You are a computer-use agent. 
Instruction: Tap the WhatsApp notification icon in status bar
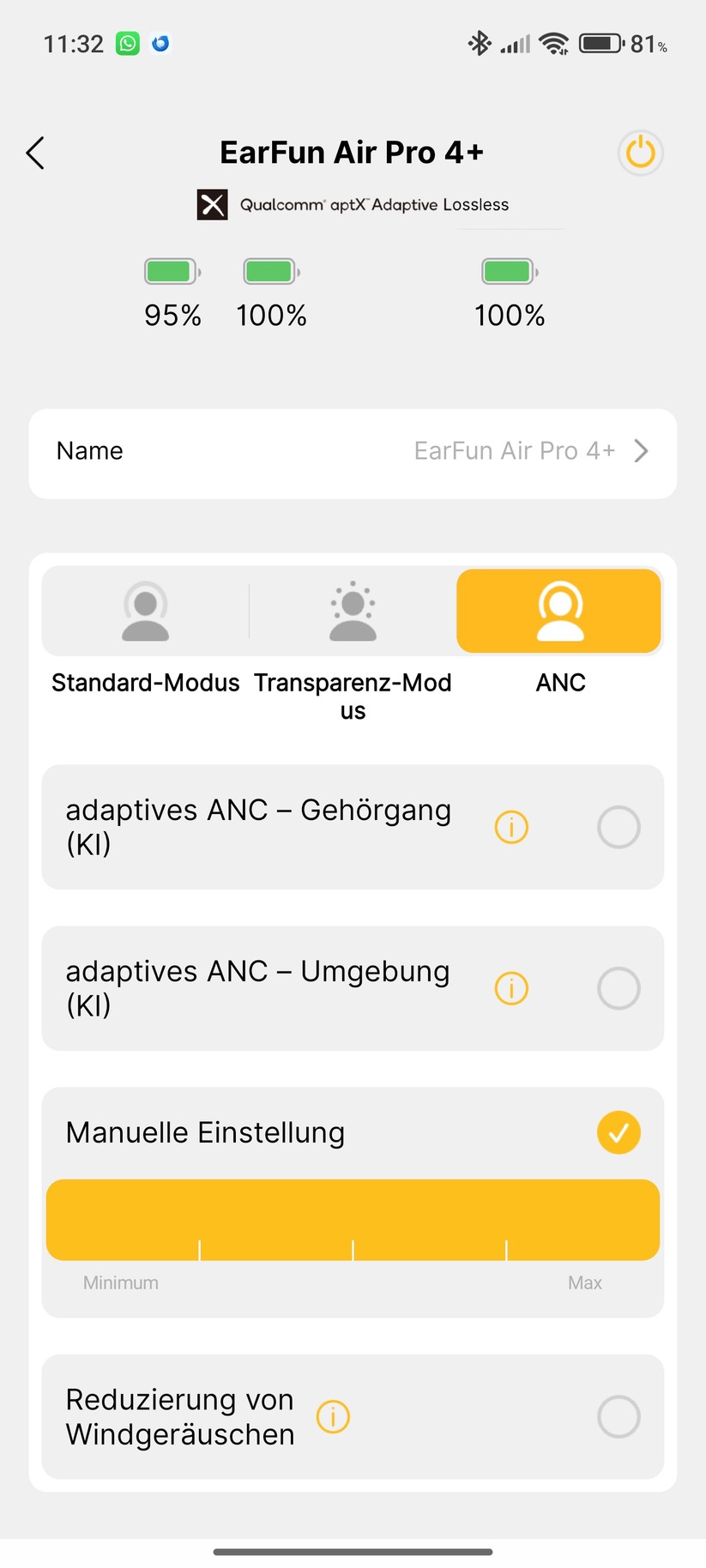pos(127,43)
